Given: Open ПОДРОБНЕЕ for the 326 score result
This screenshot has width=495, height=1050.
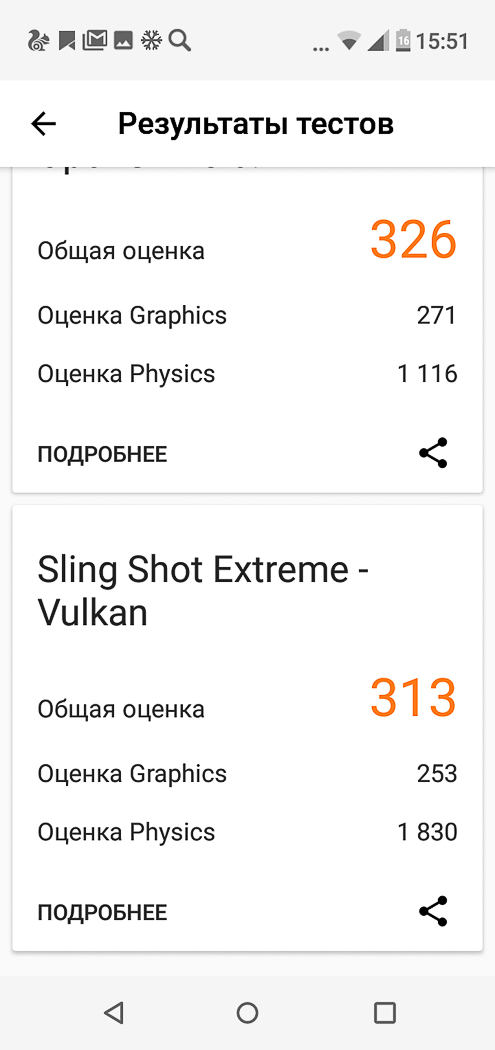Looking at the screenshot, I should (102, 455).
